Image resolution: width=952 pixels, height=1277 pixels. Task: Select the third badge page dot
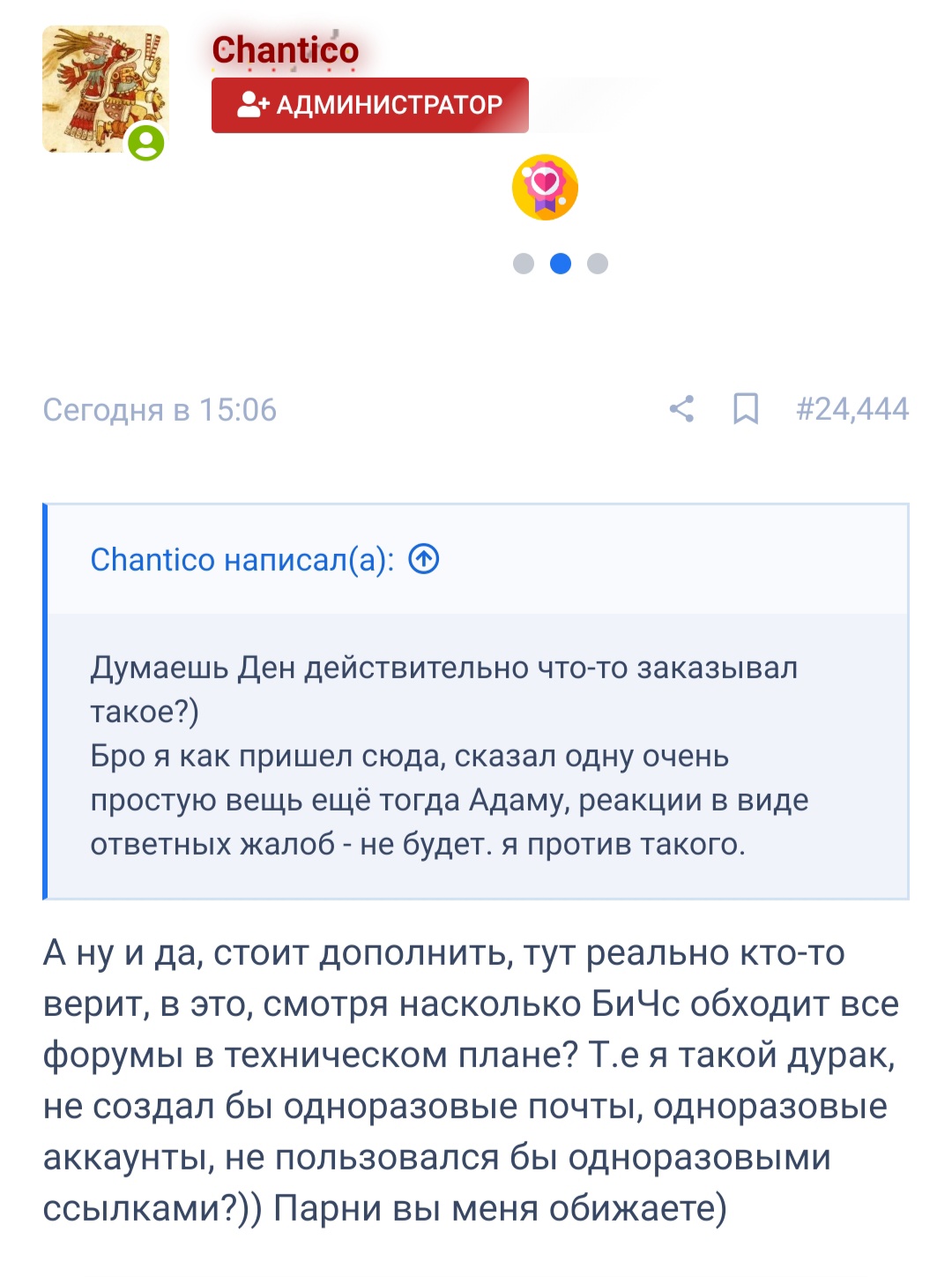pos(598,264)
